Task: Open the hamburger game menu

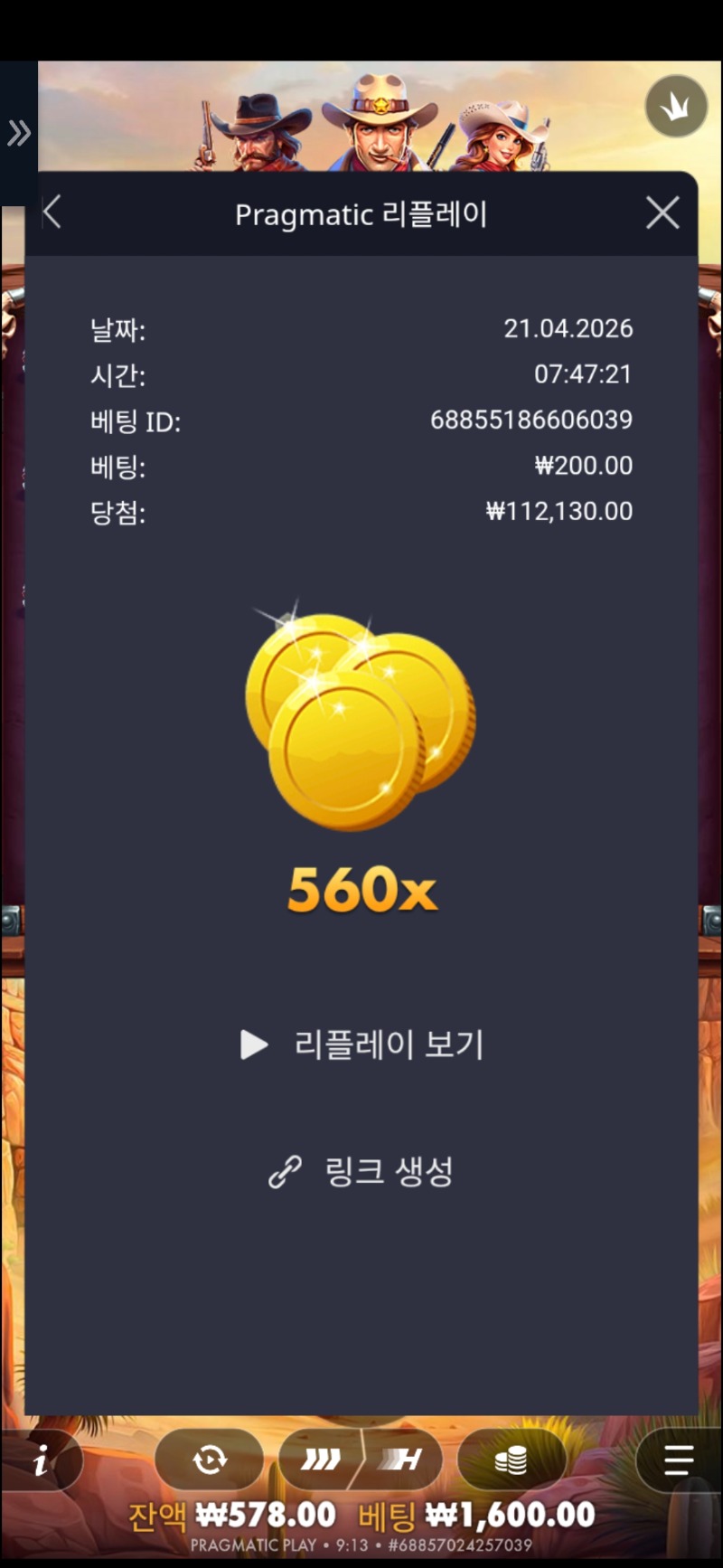Action: [678, 1459]
